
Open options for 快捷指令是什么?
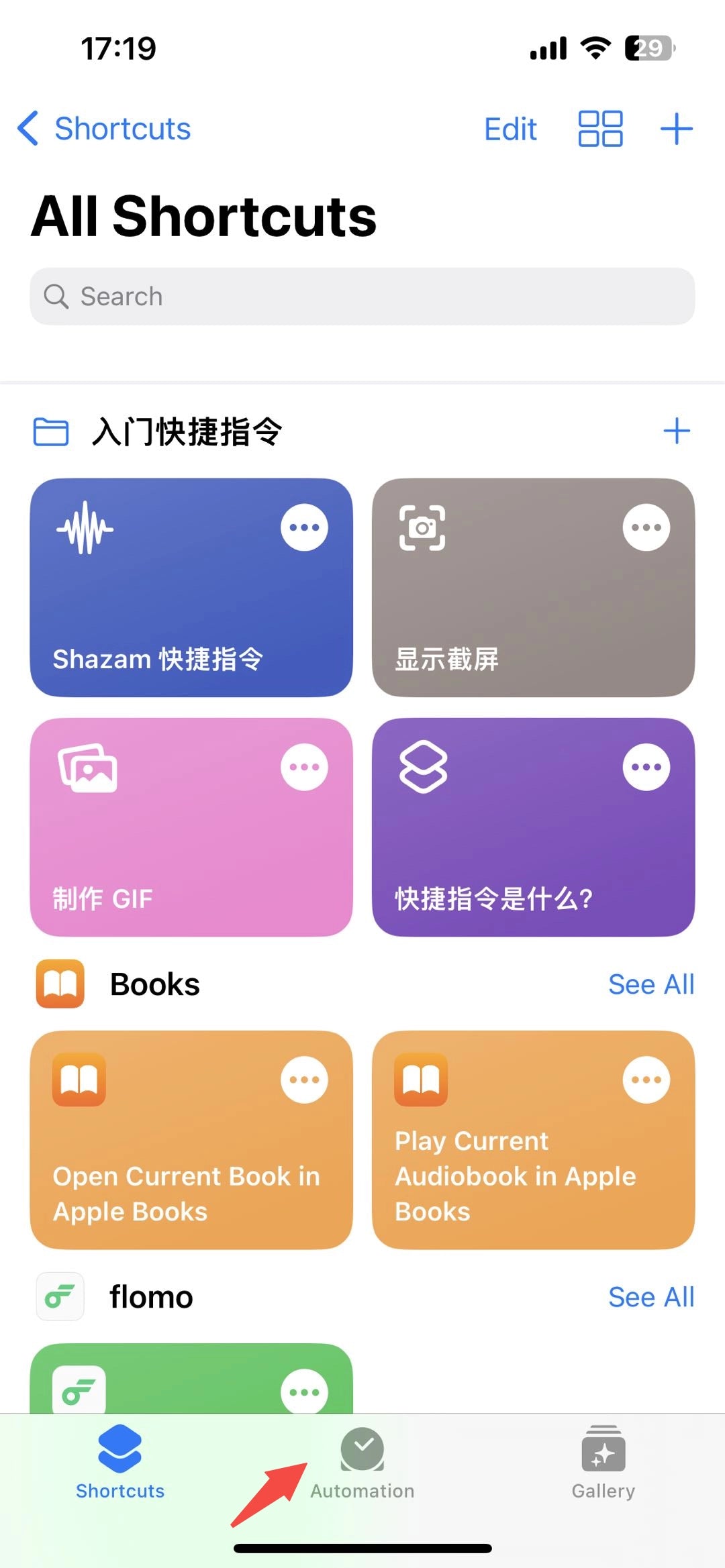coord(646,767)
